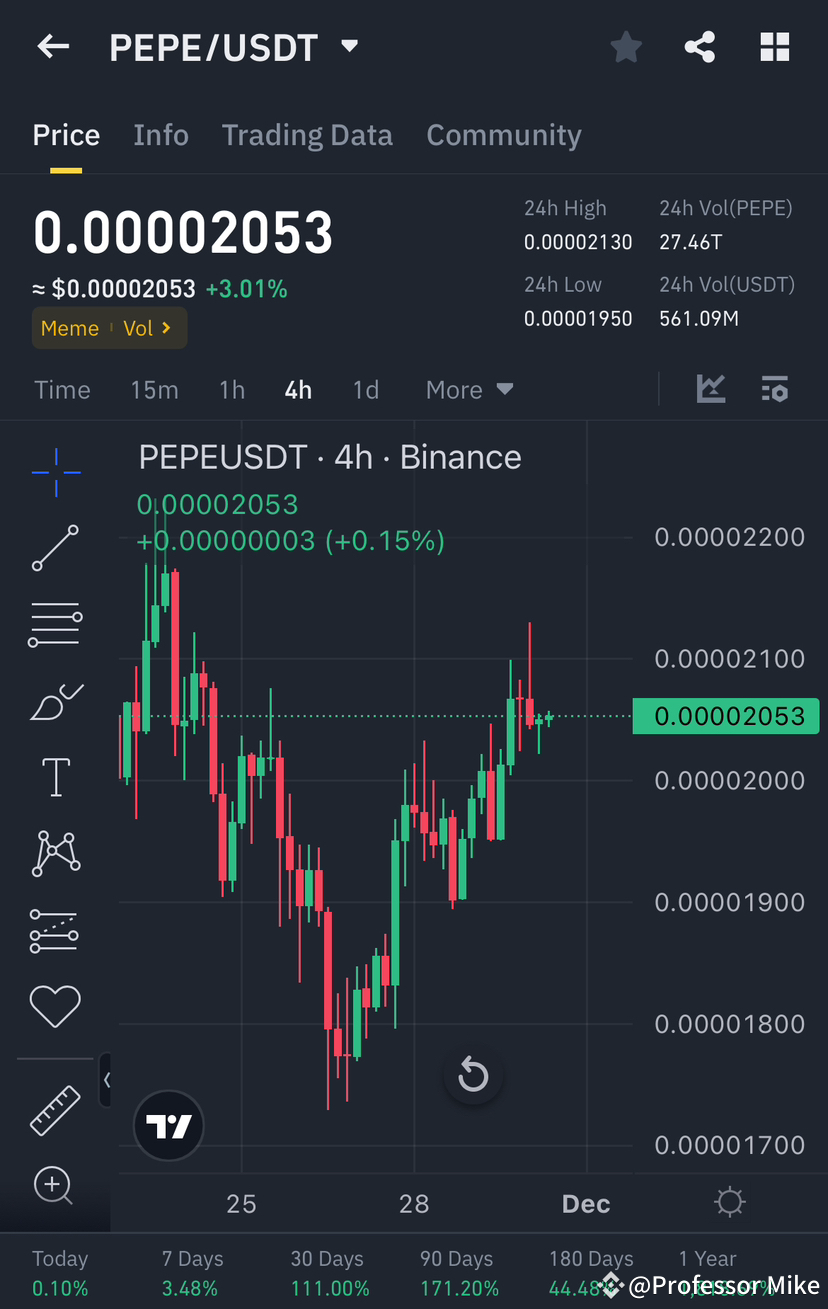Click the chart reset button
Screen dimensions: 828x1309
(472, 1075)
